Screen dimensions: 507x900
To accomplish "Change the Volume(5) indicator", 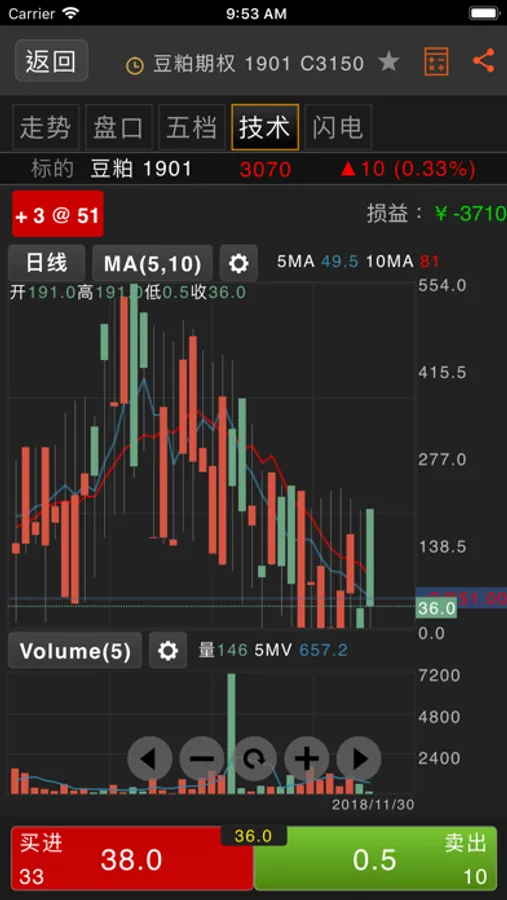I will tap(75, 650).
